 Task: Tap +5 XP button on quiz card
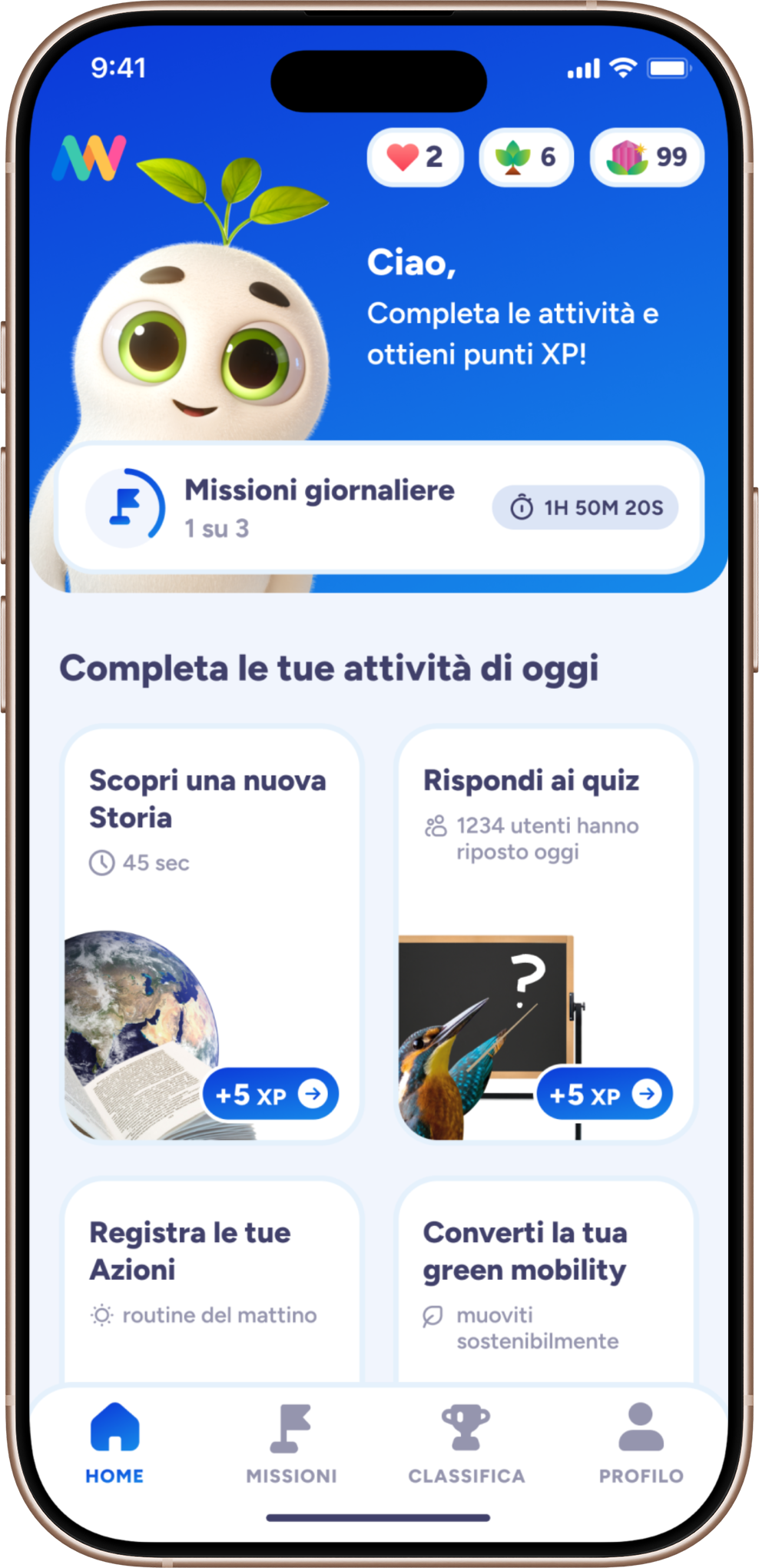(605, 1094)
